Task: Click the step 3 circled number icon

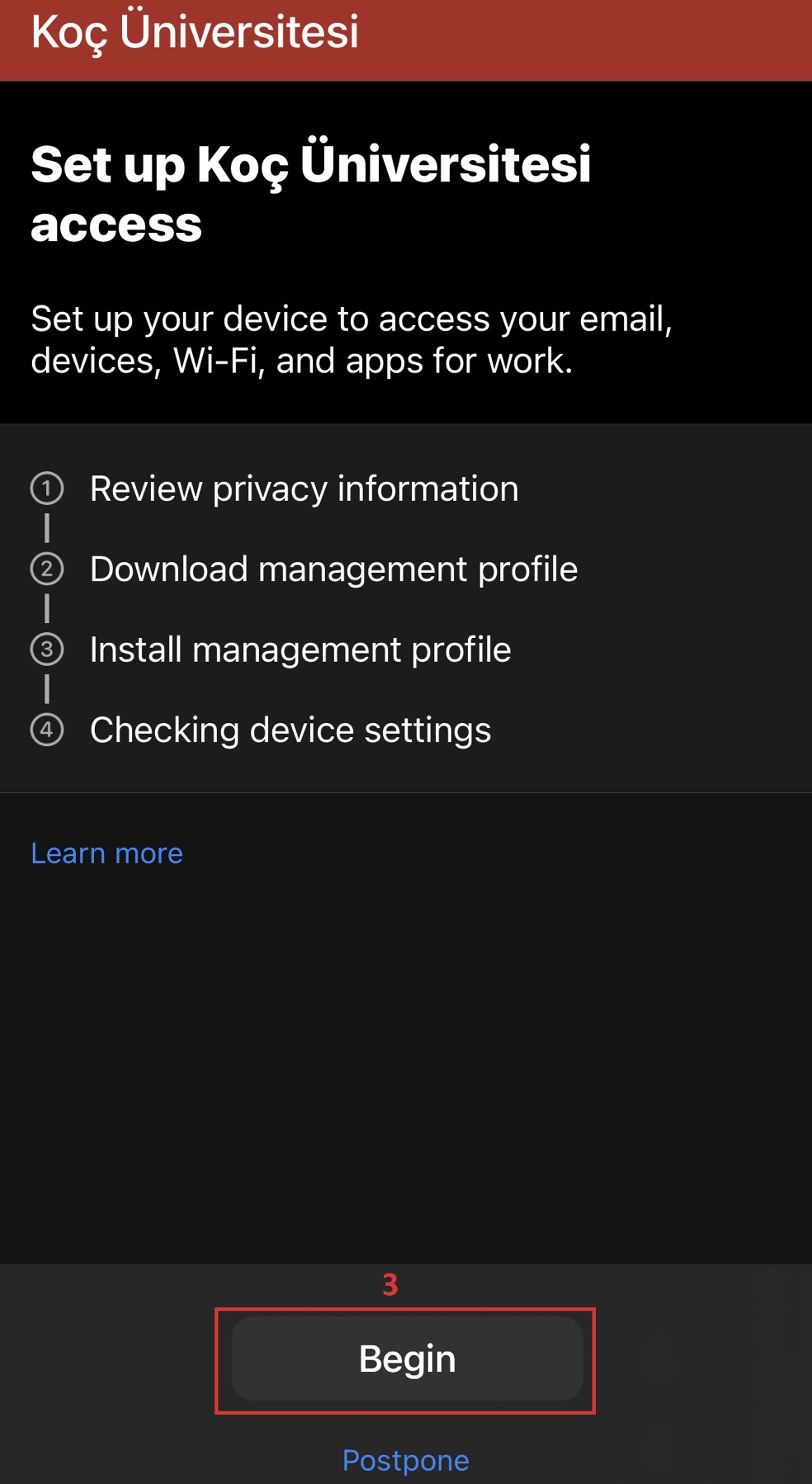Action: click(48, 650)
